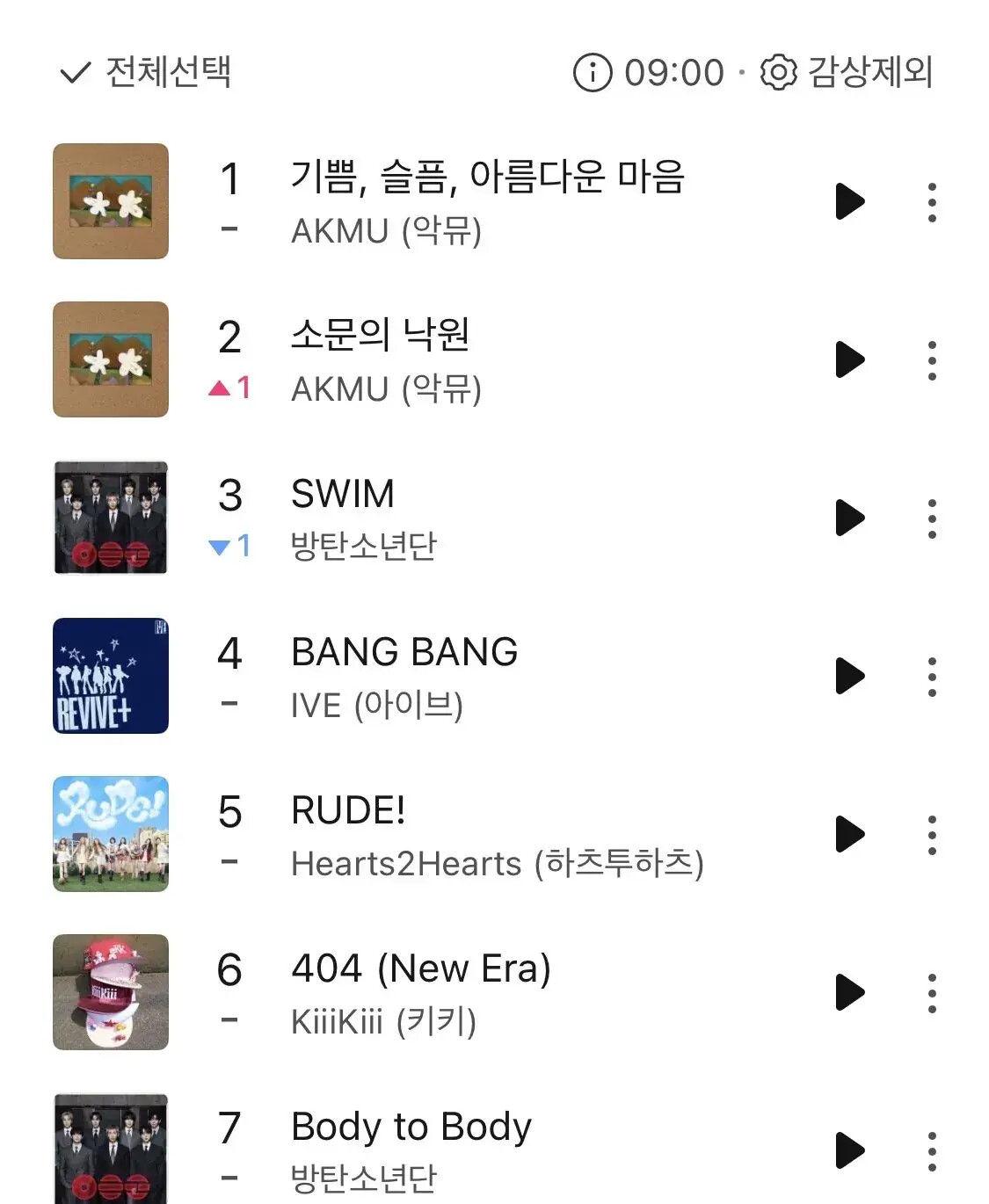Open more options for 소문의 낙원

(x=932, y=360)
